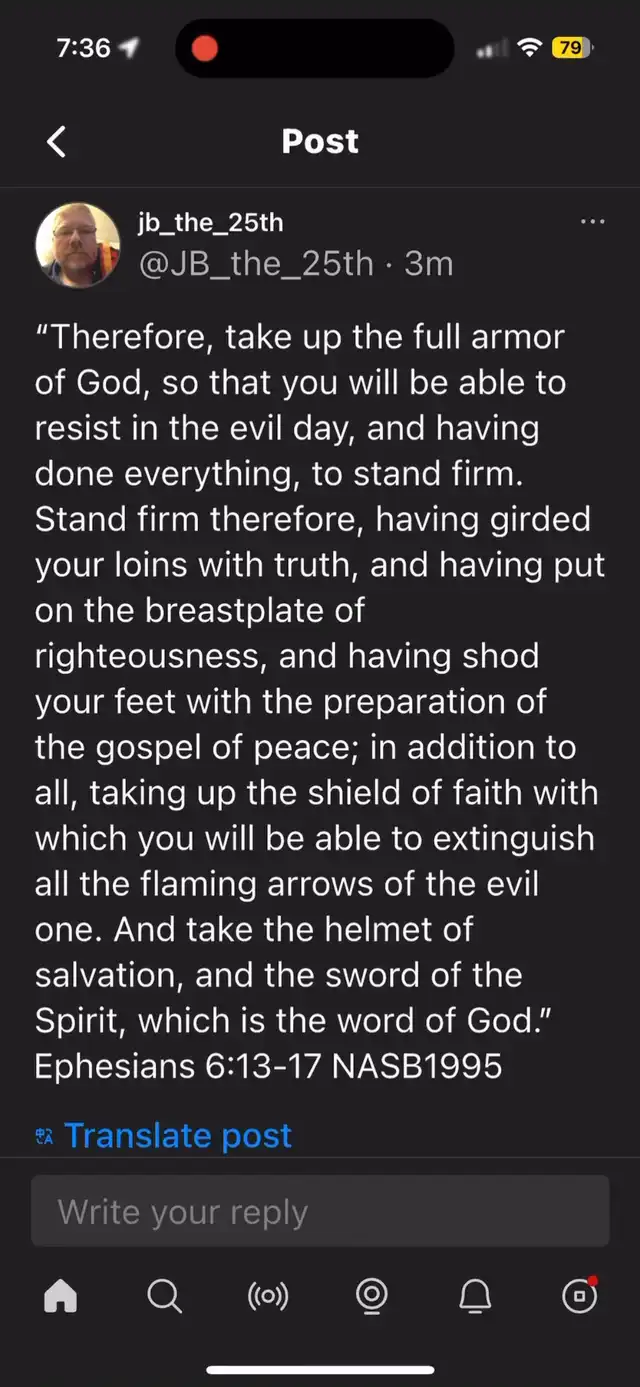Open the last tab with red dot

580,1296
